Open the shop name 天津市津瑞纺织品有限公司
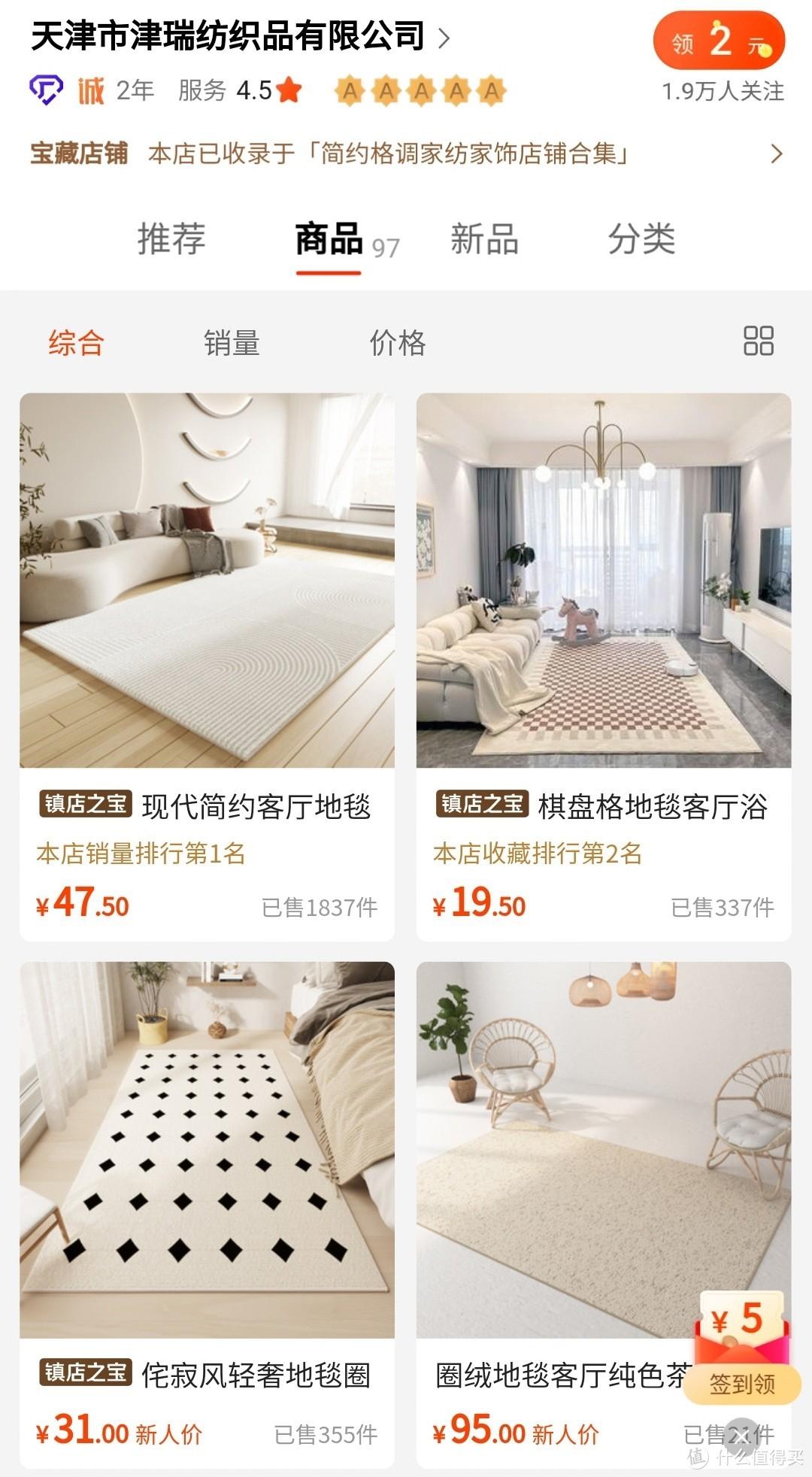This screenshot has width=812, height=1477. (x=229, y=36)
